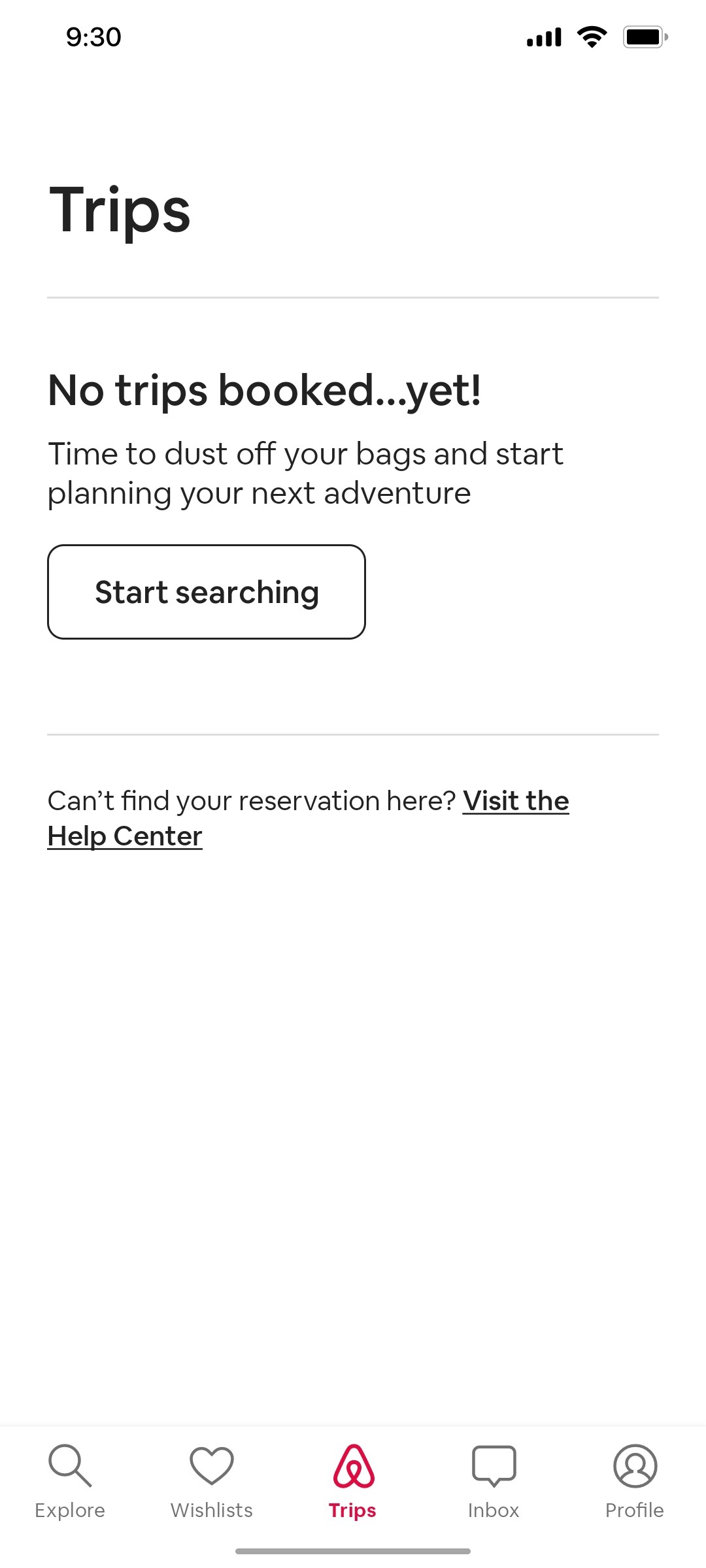Select the Trips tab label text
The width and height of the screenshot is (706, 1568).
353,1510
